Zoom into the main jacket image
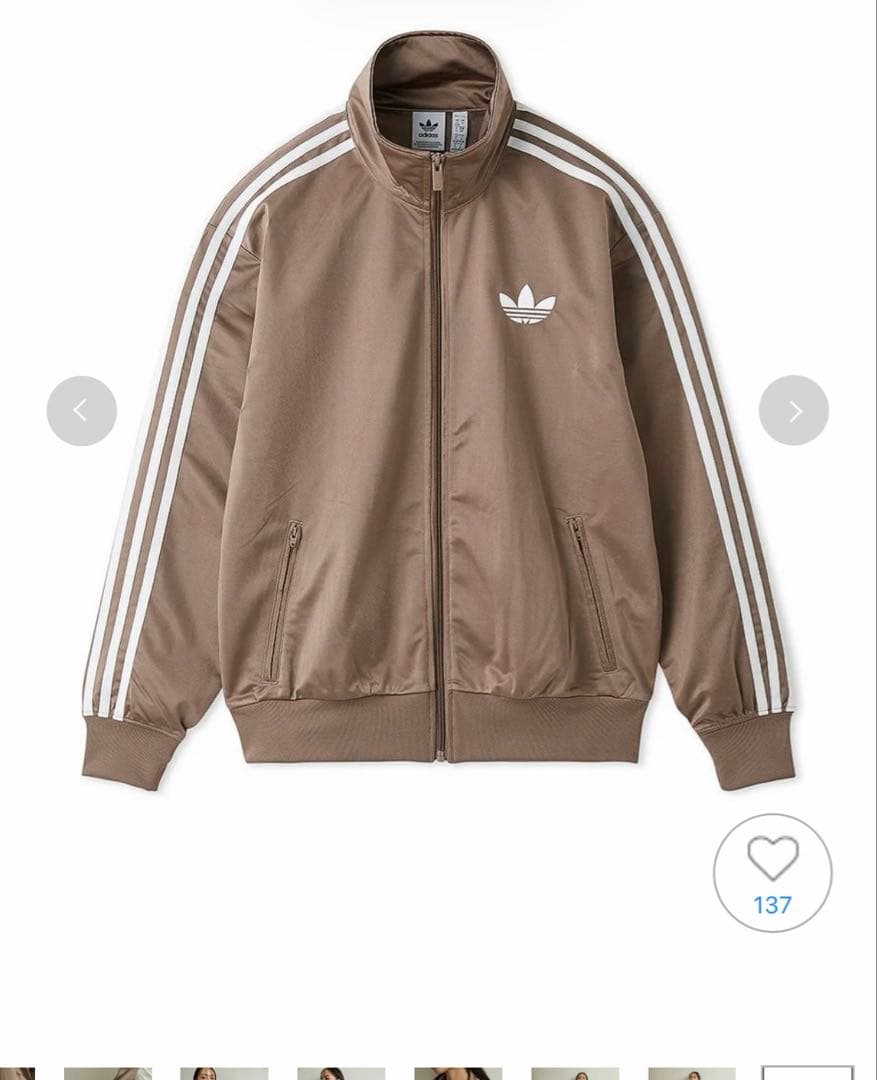The width and height of the screenshot is (877, 1080). click(x=438, y=420)
